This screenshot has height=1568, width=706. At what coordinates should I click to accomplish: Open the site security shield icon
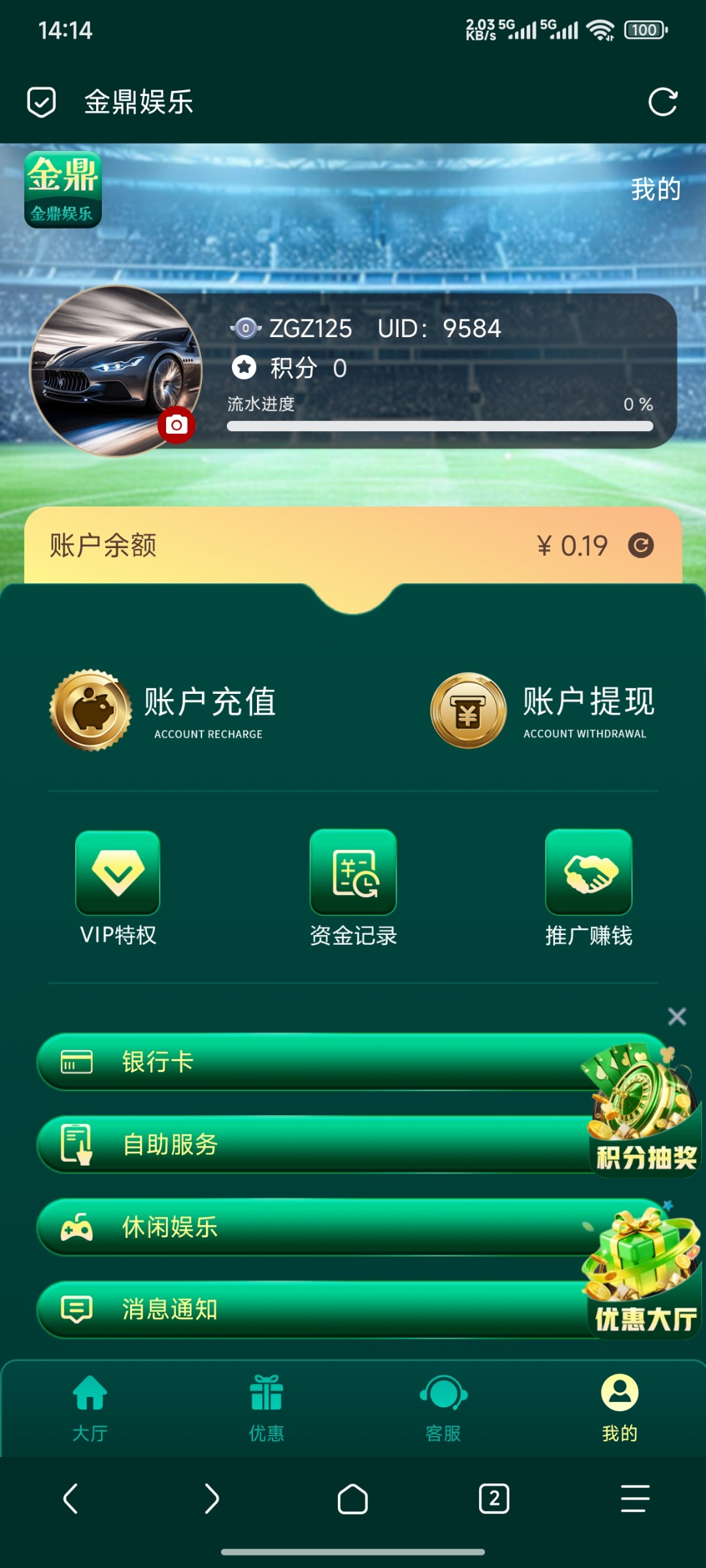[41, 103]
